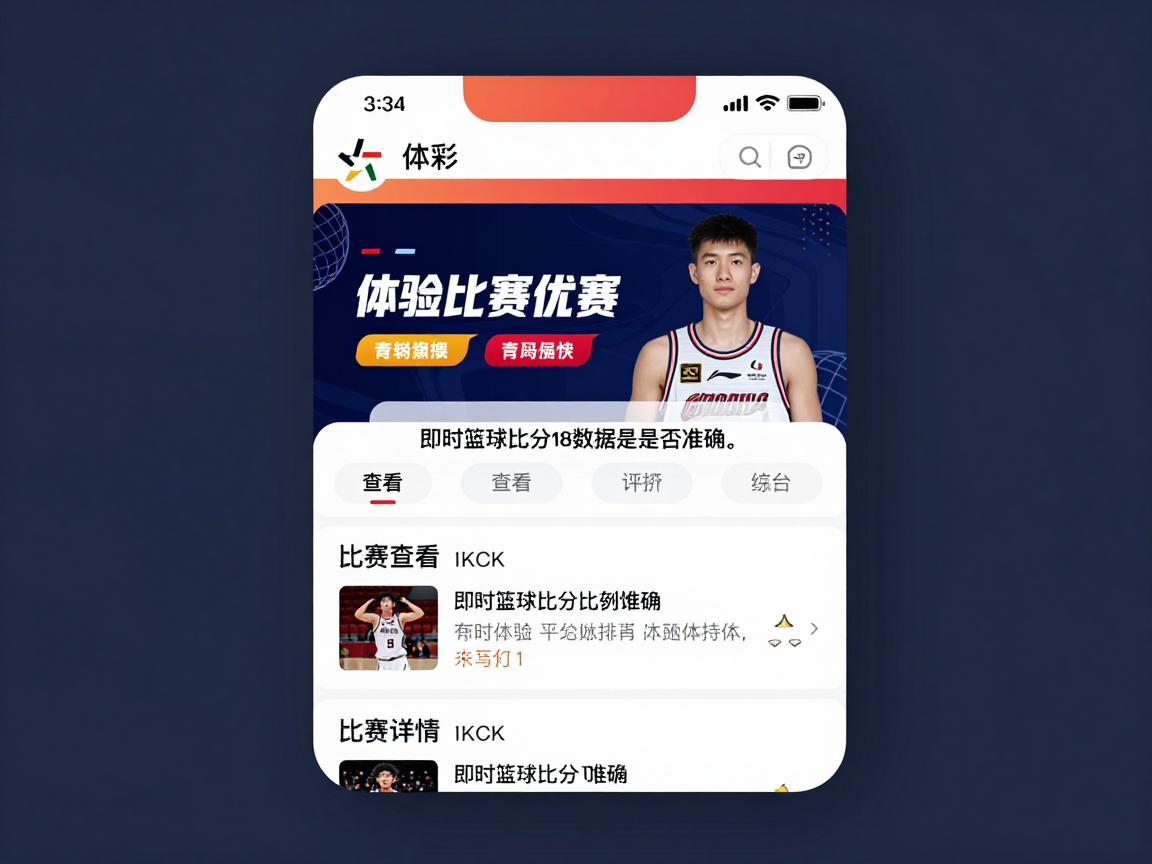Screen dimensions: 1152x864
Task: Open the search magnifier icon
Action: pos(749,157)
